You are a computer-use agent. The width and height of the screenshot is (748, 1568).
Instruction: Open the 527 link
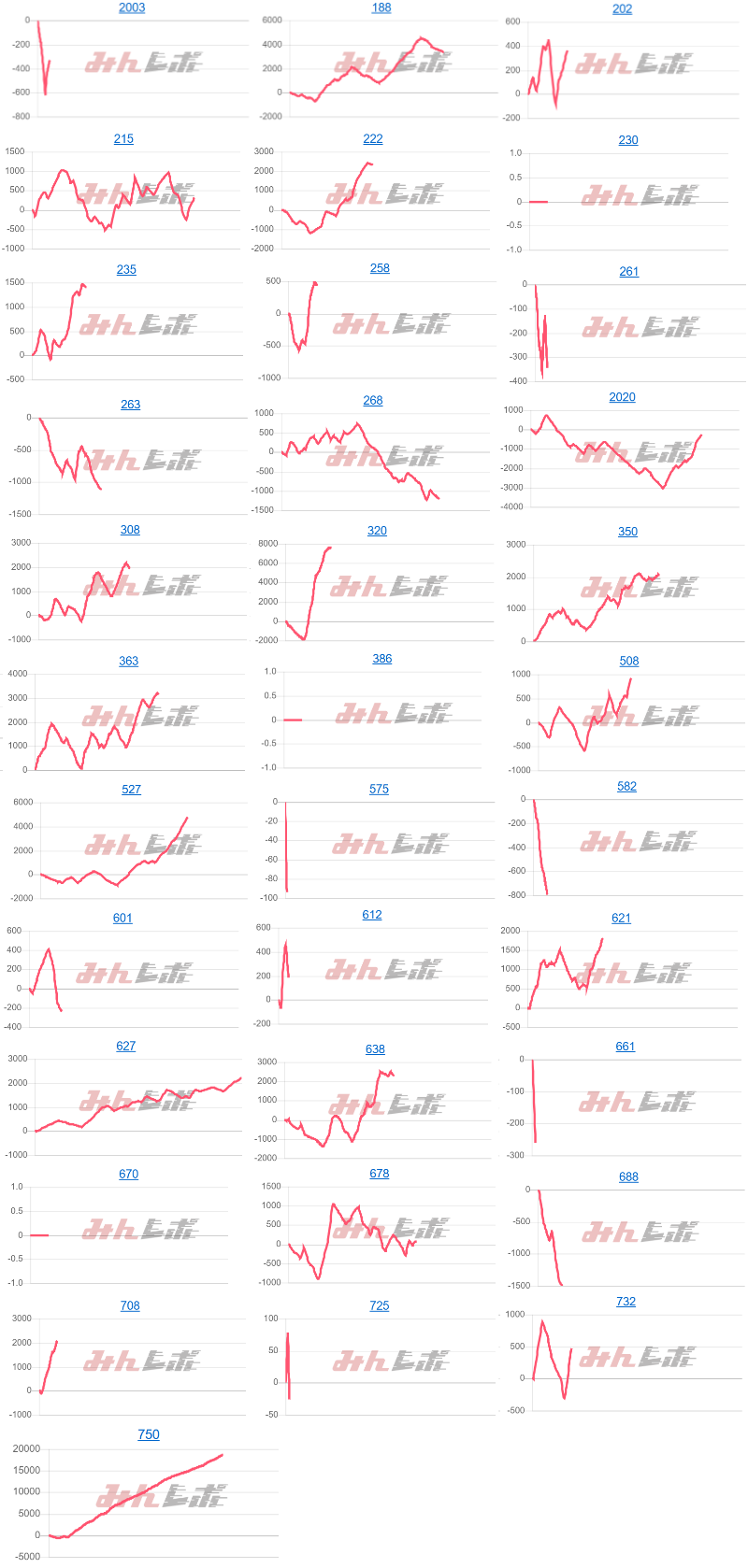pyautogui.click(x=131, y=789)
